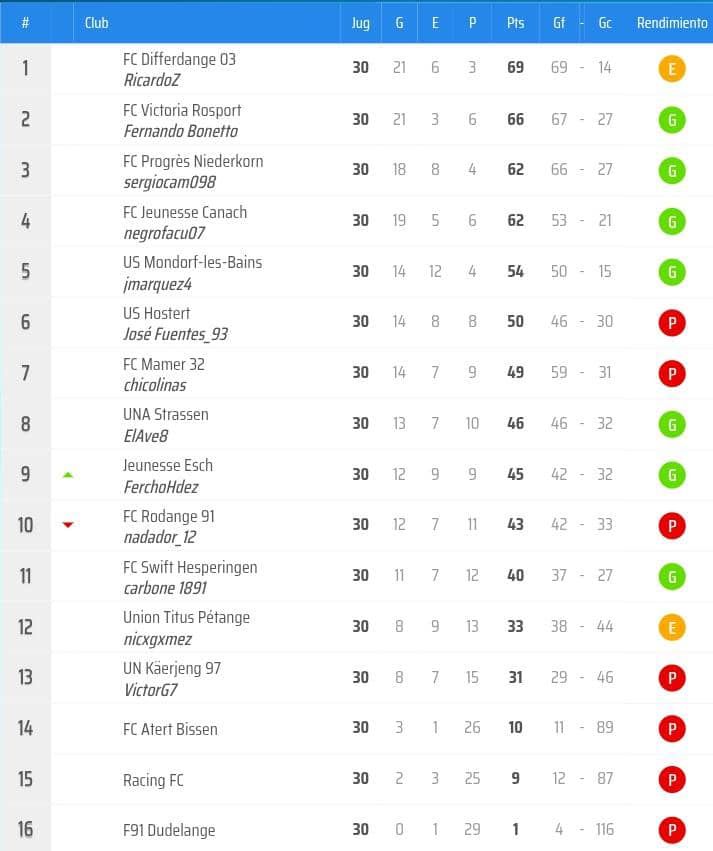View FC Jeunesse Canach team details

coord(185,212)
